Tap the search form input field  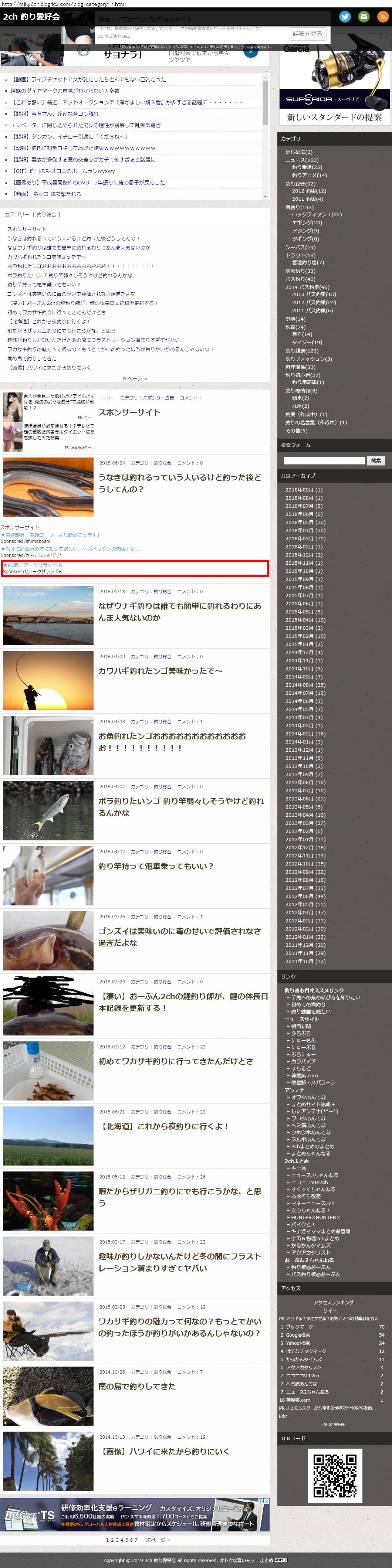[x=324, y=461]
